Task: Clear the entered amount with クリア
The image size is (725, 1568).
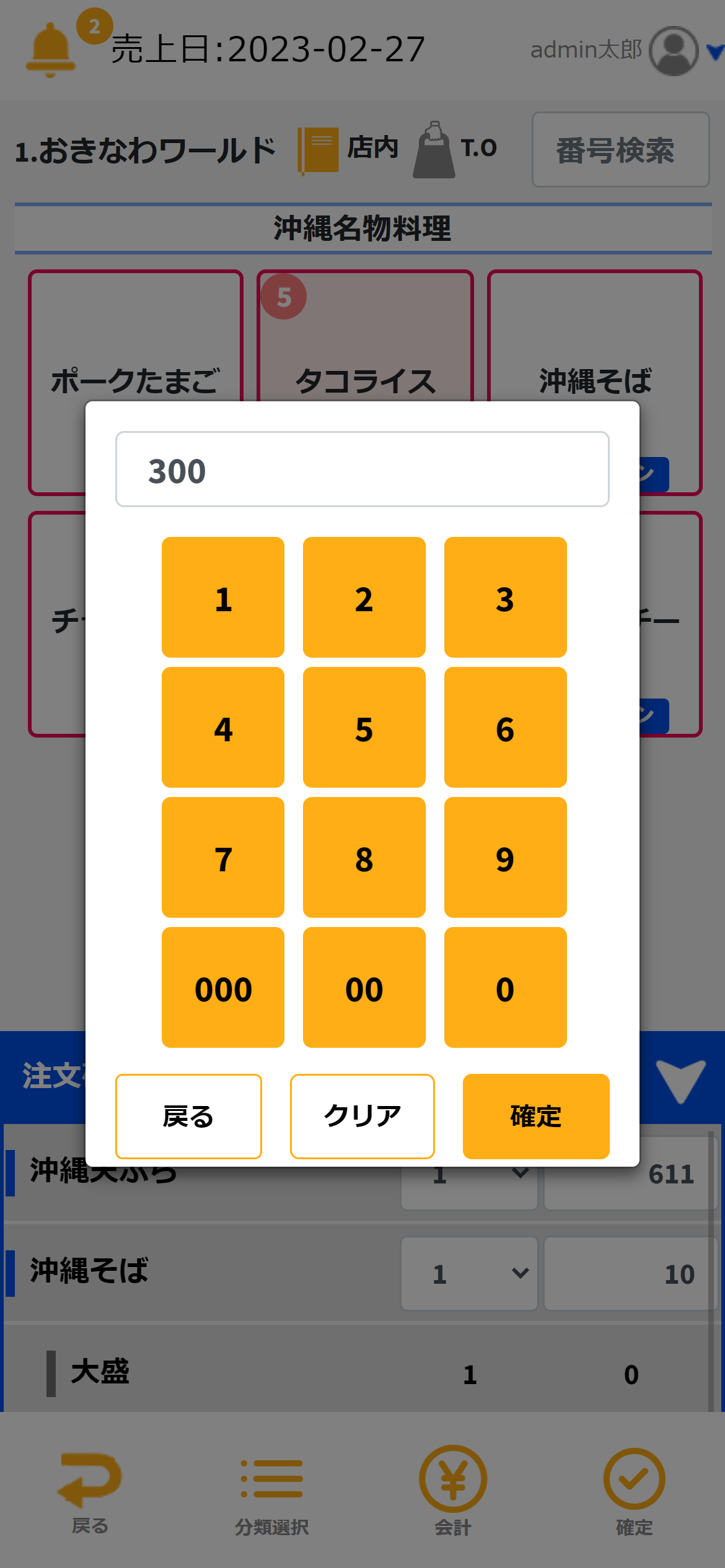Action: (x=362, y=1116)
